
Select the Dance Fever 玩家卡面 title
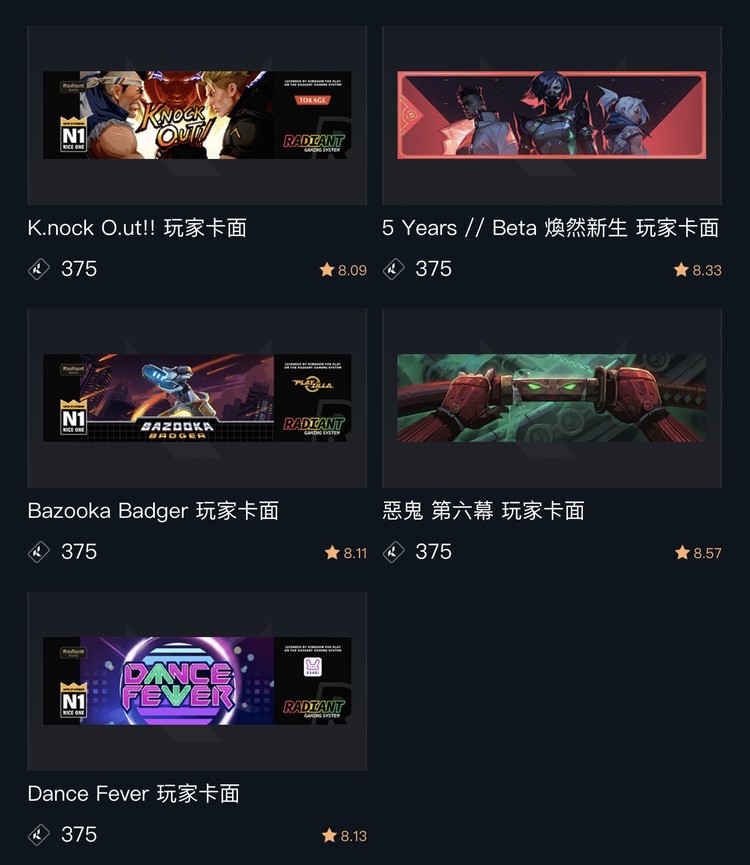(132, 794)
